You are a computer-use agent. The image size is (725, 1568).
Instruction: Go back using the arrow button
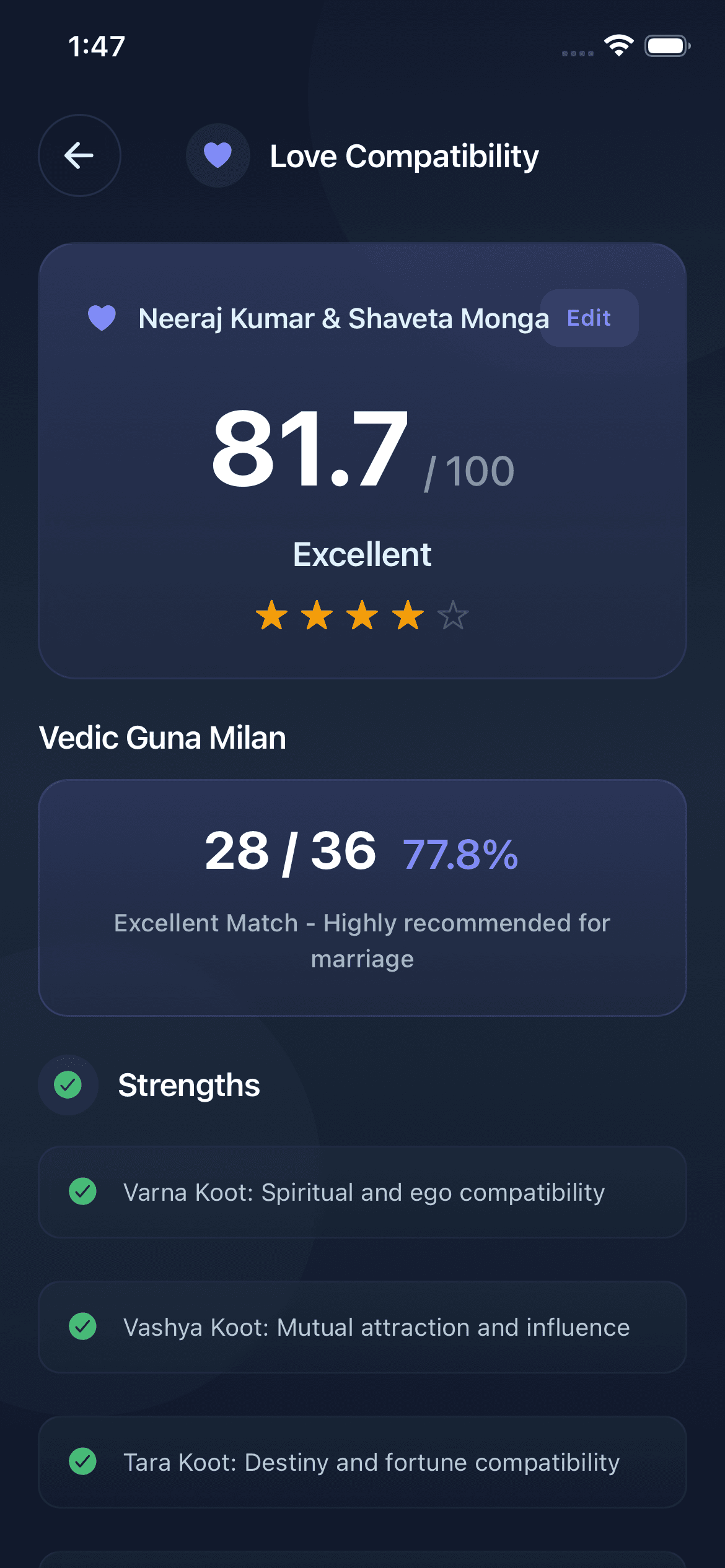point(79,155)
